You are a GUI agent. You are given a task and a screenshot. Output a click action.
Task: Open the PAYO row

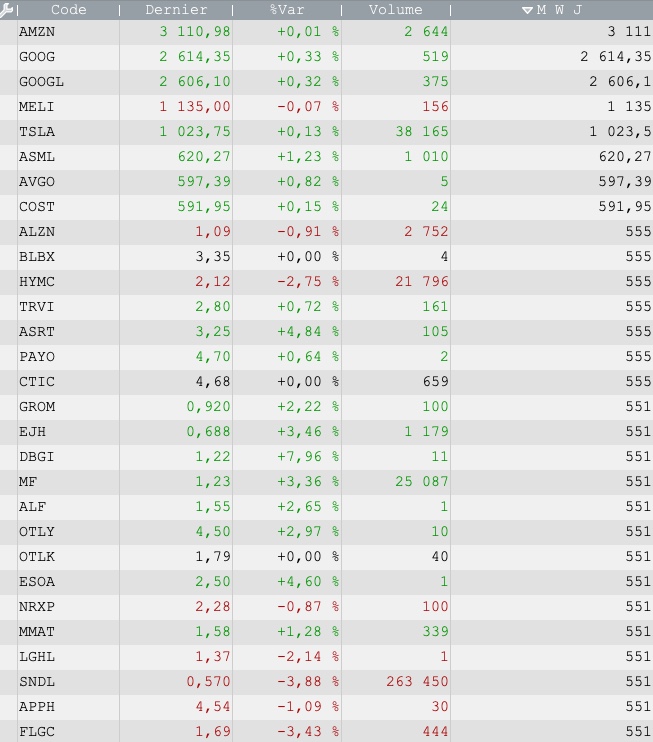coord(37,356)
